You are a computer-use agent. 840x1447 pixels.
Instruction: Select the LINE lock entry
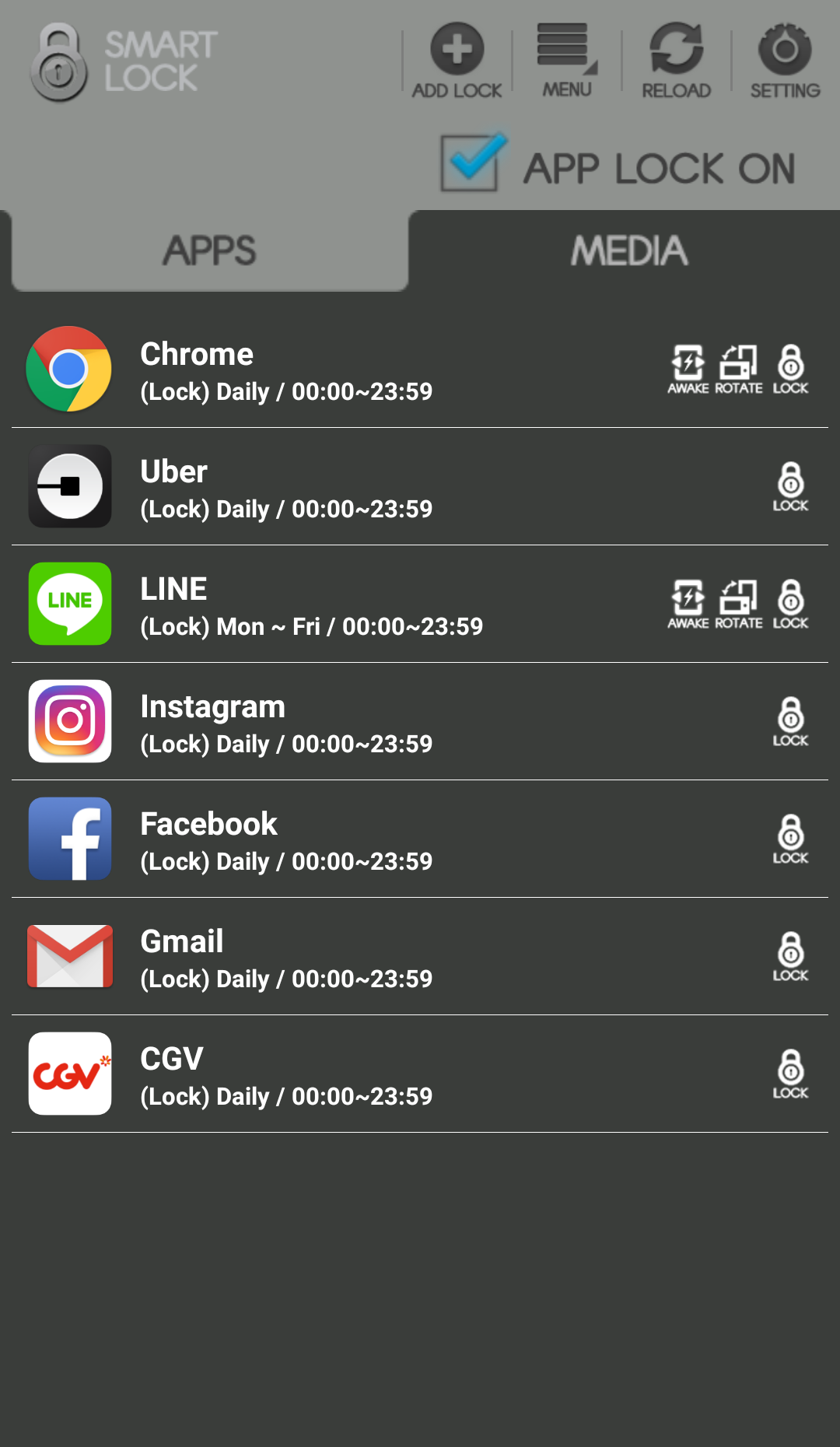(311, 606)
